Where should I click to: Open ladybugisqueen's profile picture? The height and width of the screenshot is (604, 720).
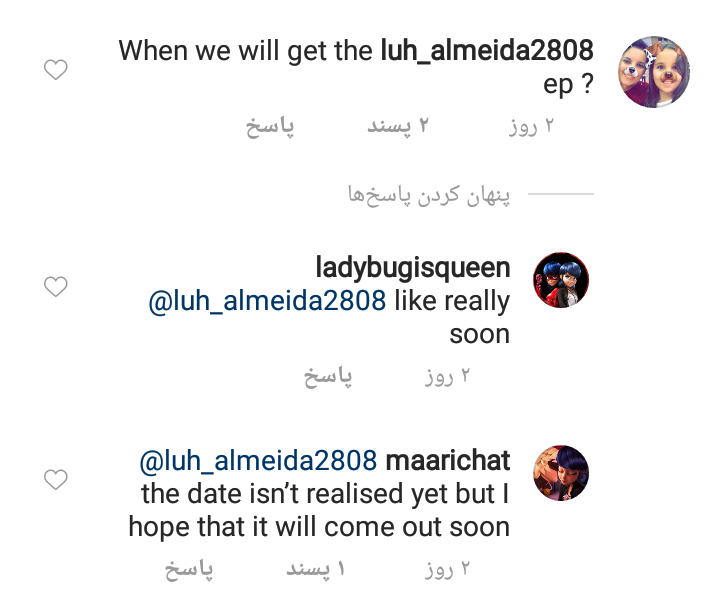point(561,281)
